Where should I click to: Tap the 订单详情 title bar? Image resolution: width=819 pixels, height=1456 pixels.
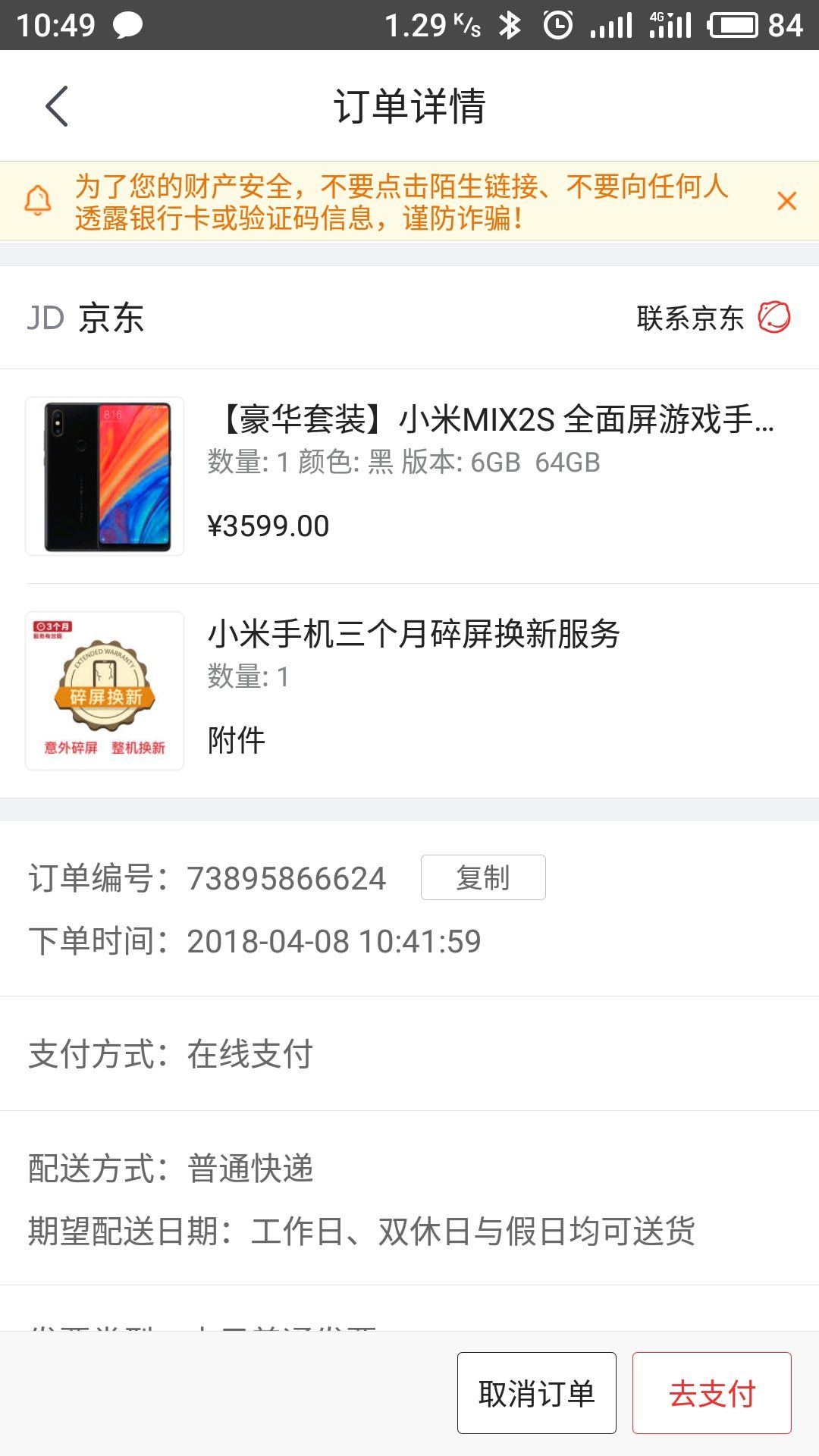(x=409, y=106)
